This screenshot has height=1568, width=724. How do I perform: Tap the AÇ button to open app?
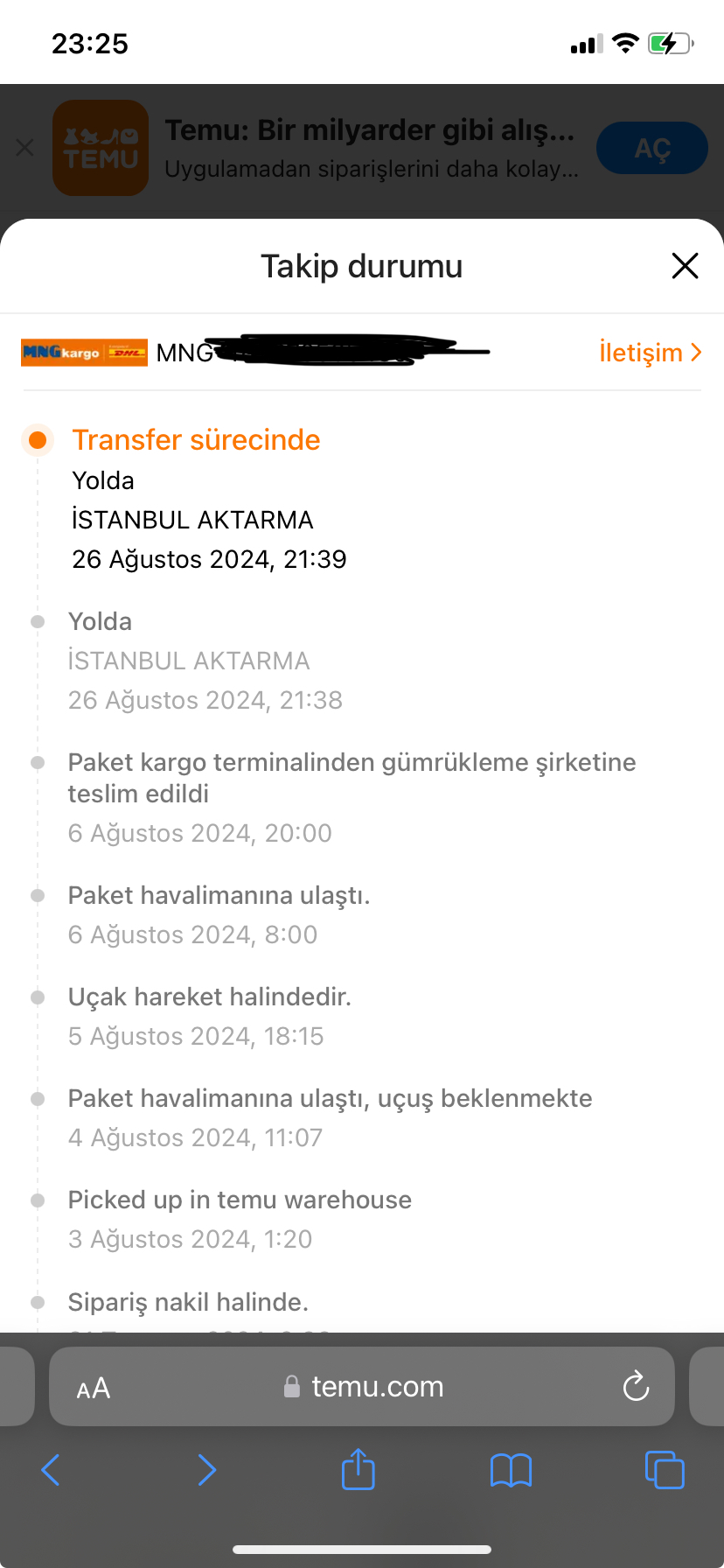click(x=652, y=148)
